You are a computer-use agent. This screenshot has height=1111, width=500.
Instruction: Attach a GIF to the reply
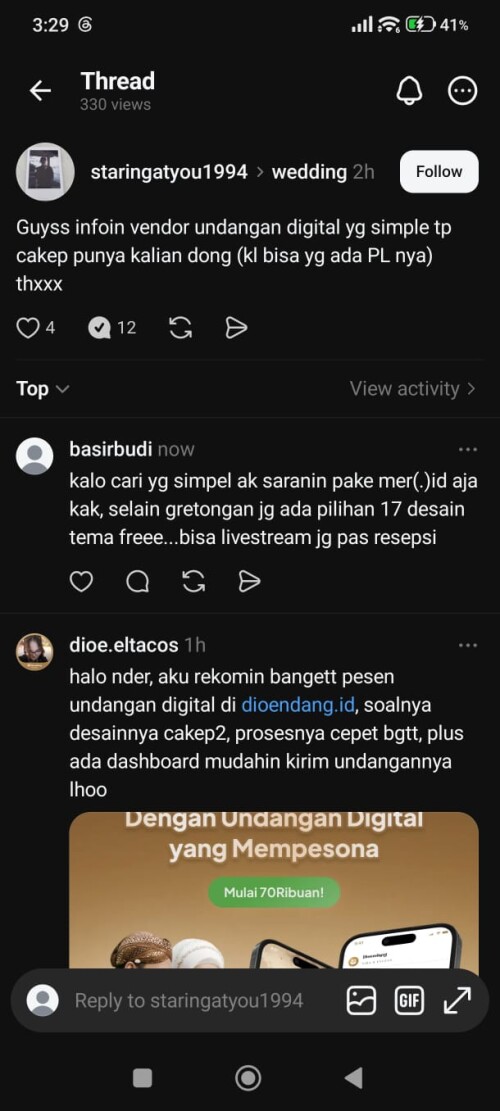(407, 1000)
